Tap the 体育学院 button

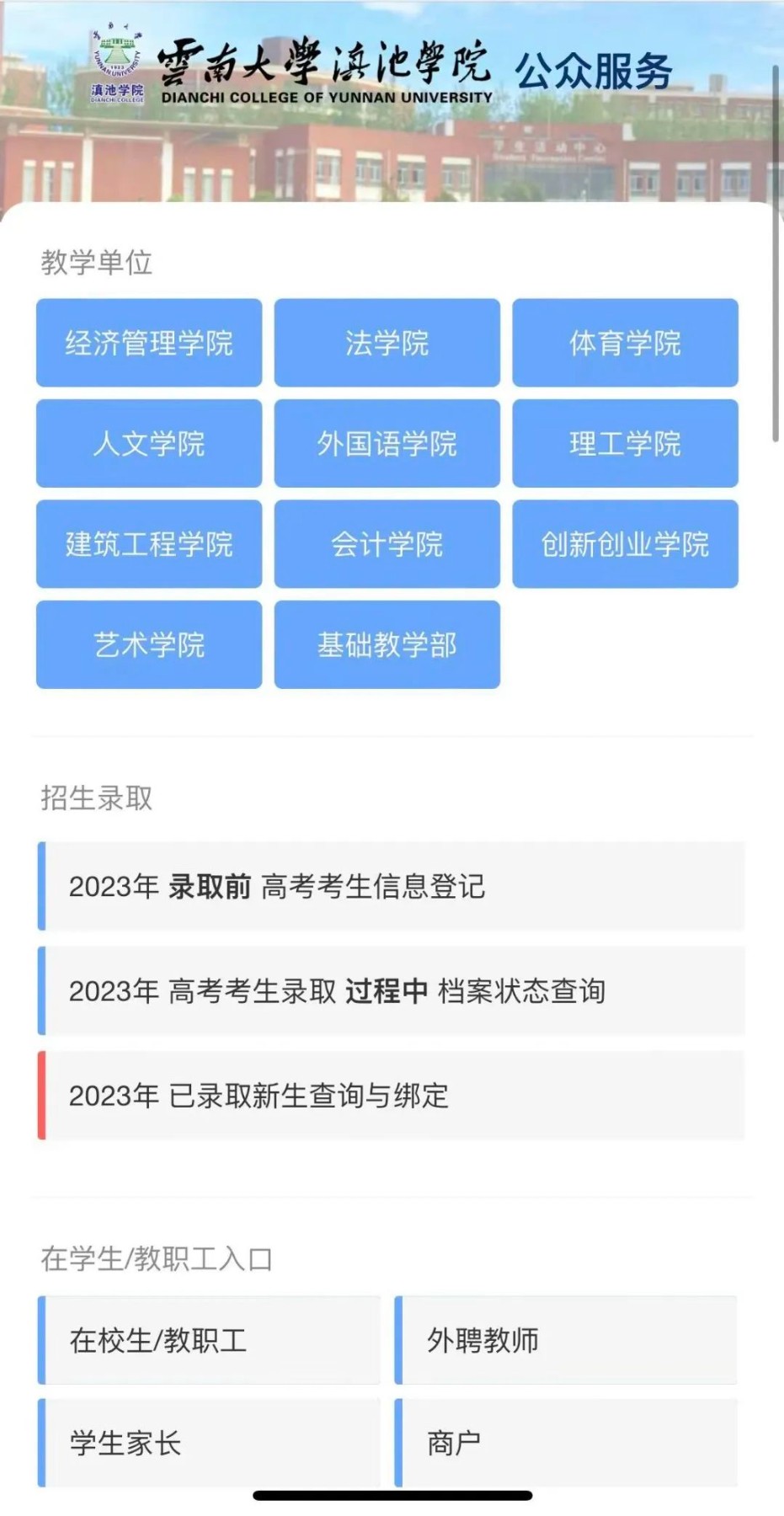coord(625,343)
